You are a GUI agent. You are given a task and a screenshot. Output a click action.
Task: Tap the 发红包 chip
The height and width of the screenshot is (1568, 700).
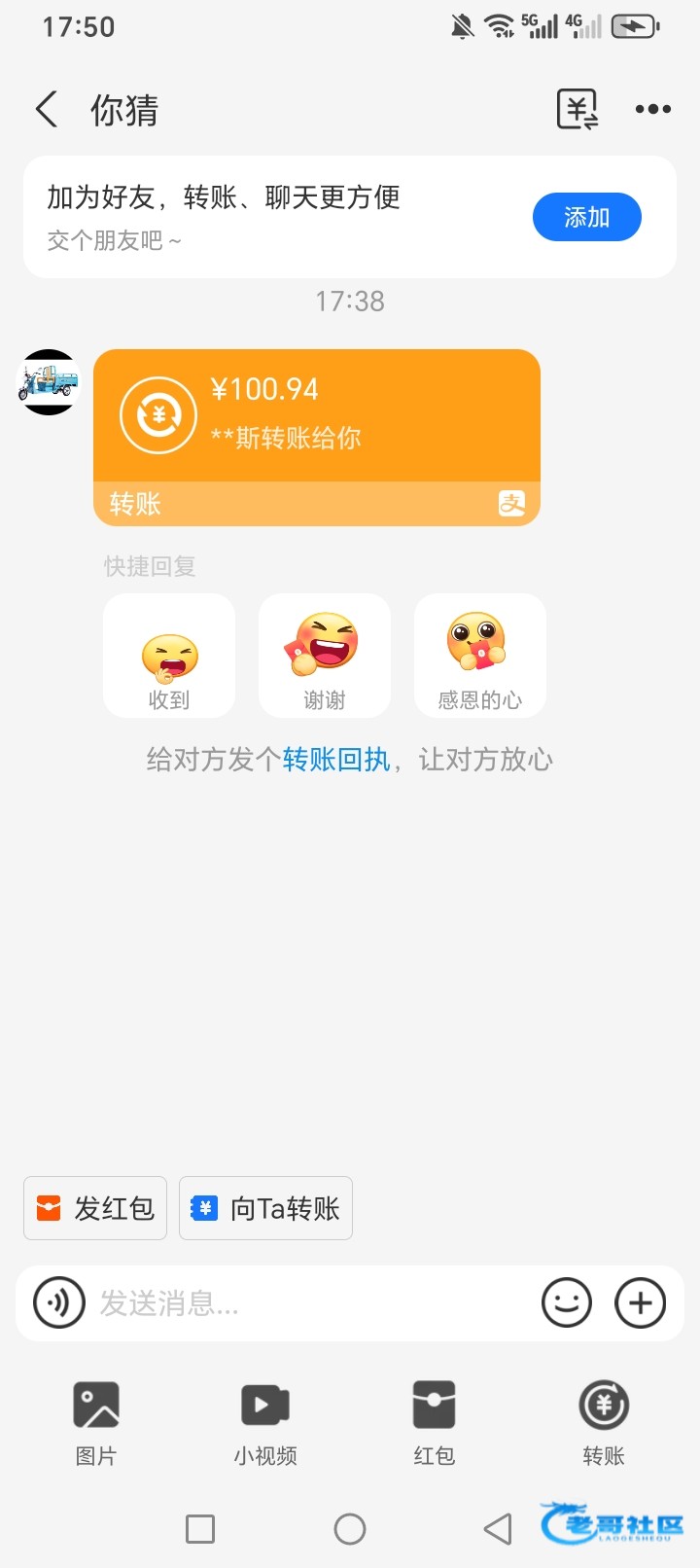coord(95,1208)
